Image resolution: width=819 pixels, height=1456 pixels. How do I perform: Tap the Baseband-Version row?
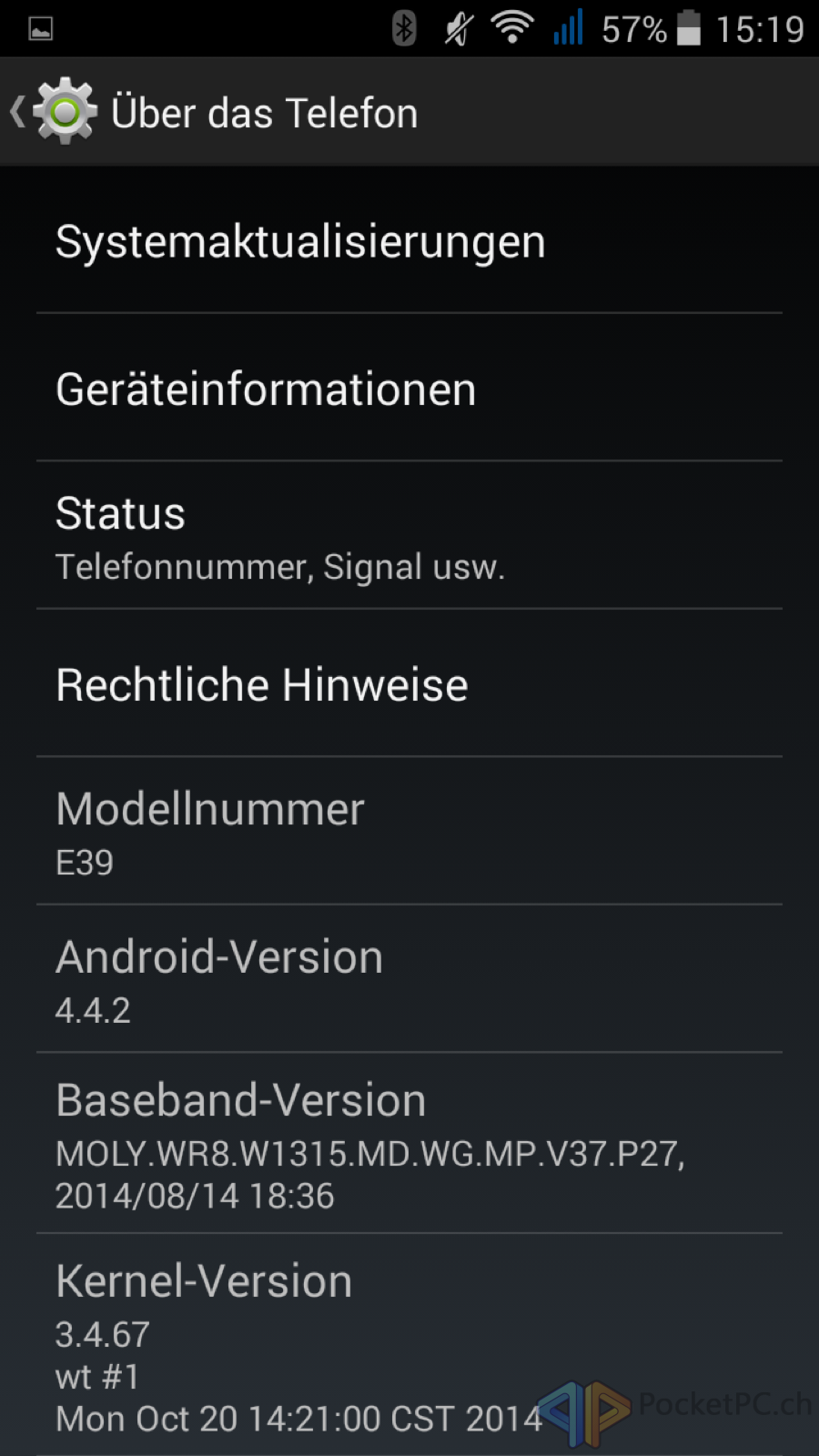coord(409,1143)
